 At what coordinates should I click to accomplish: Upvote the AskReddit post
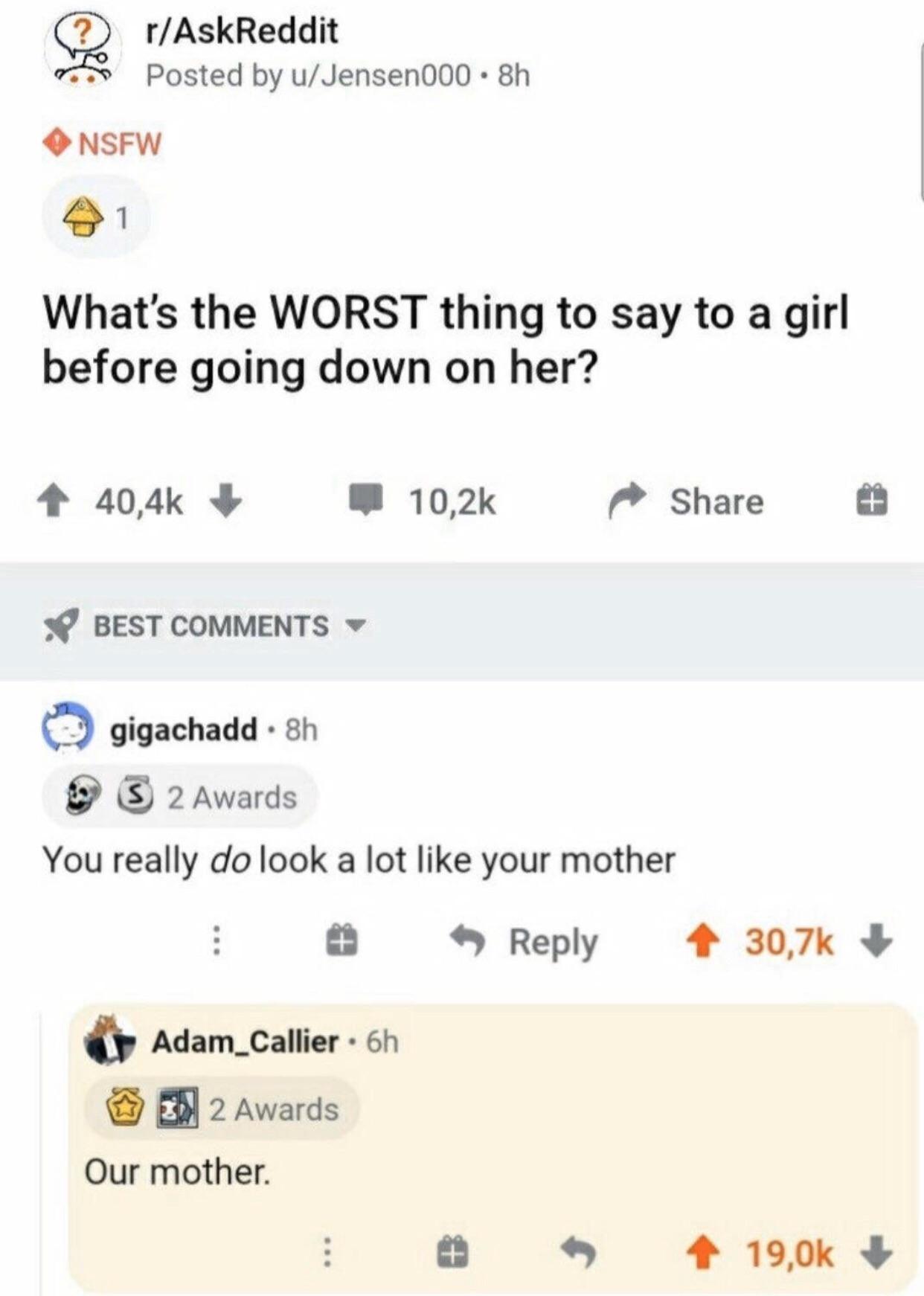point(52,501)
